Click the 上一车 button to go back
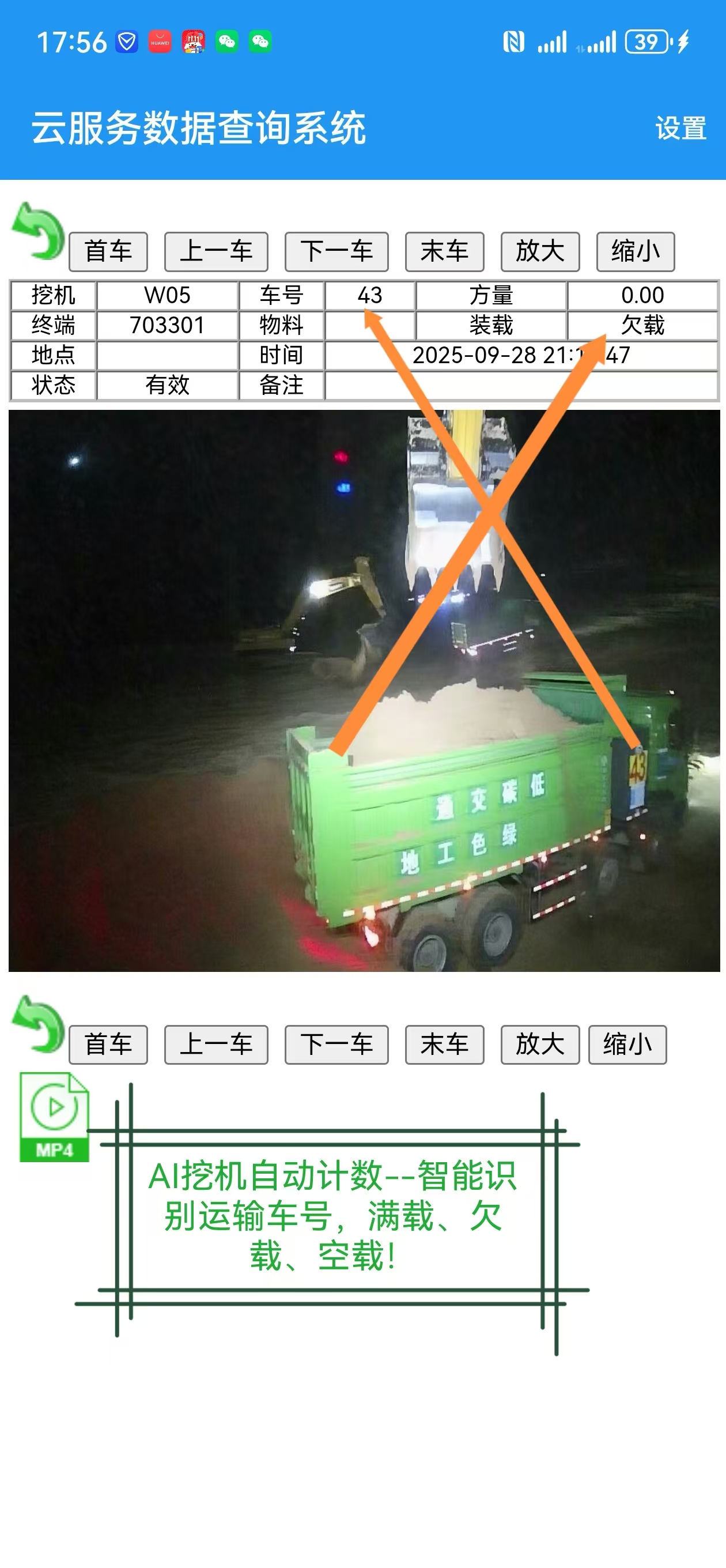The height and width of the screenshot is (1568, 726). [x=216, y=251]
